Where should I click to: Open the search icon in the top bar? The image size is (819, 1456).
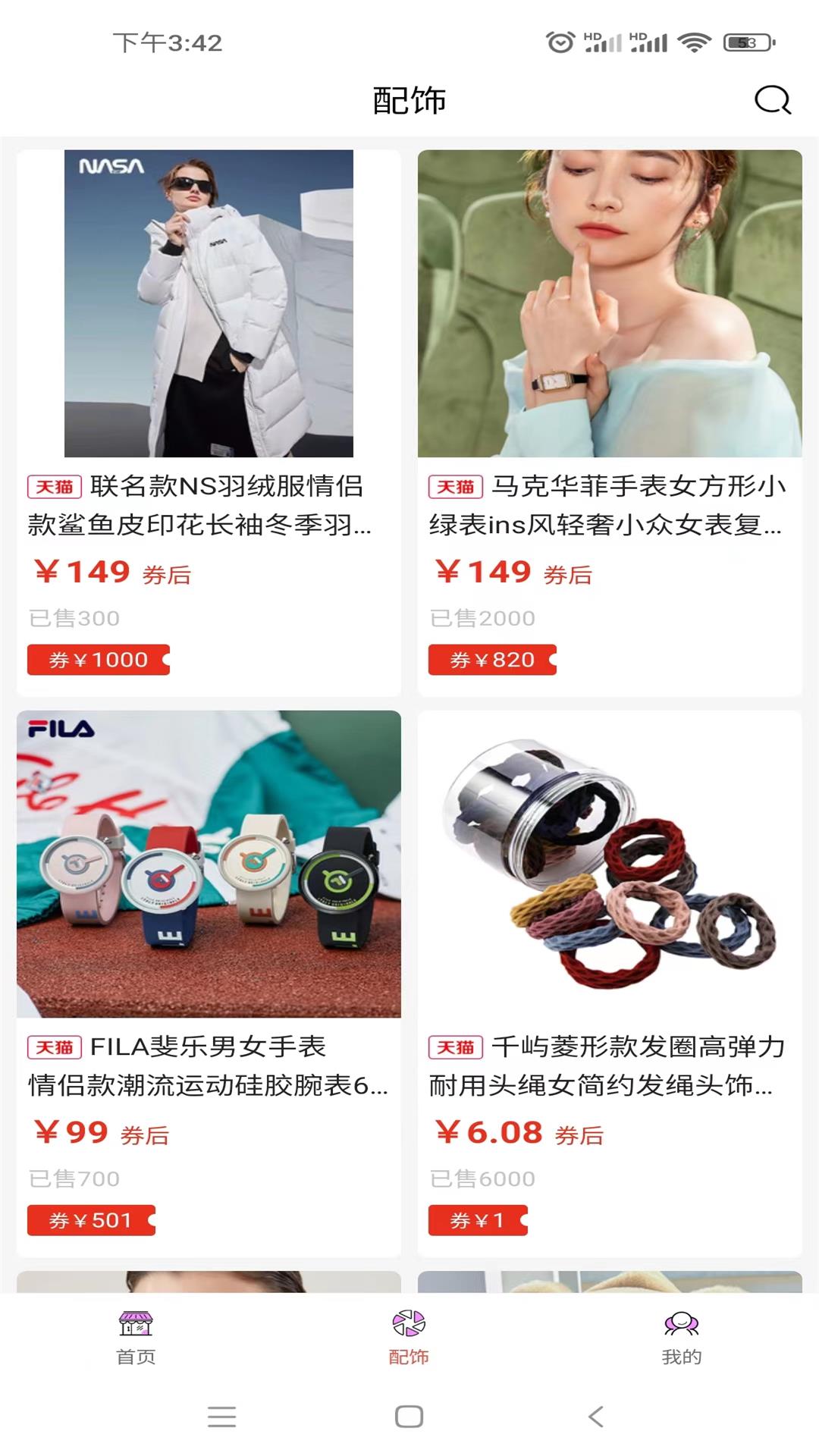[772, 100]
